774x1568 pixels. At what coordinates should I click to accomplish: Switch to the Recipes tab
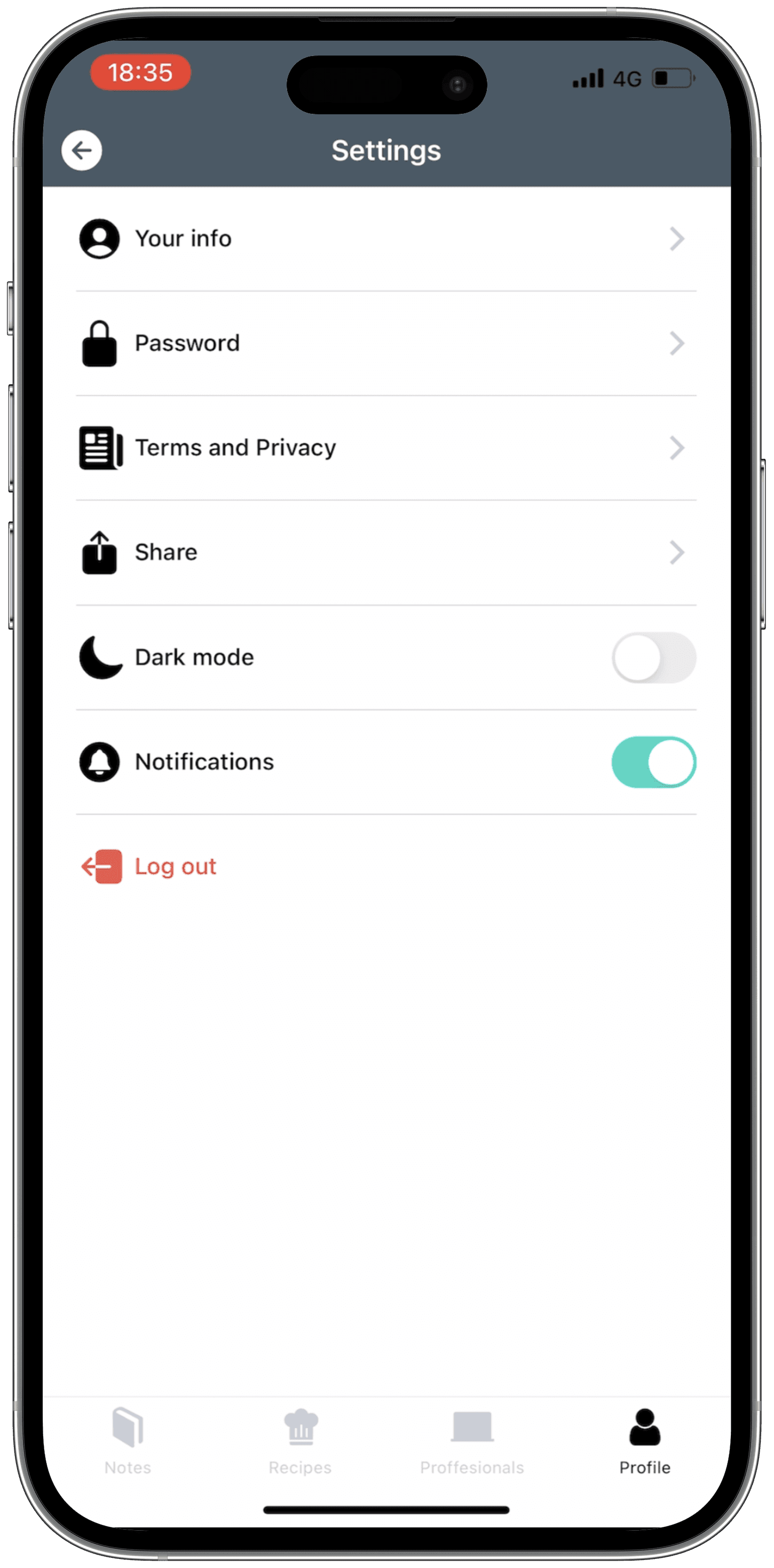(x=300, y=1440)
